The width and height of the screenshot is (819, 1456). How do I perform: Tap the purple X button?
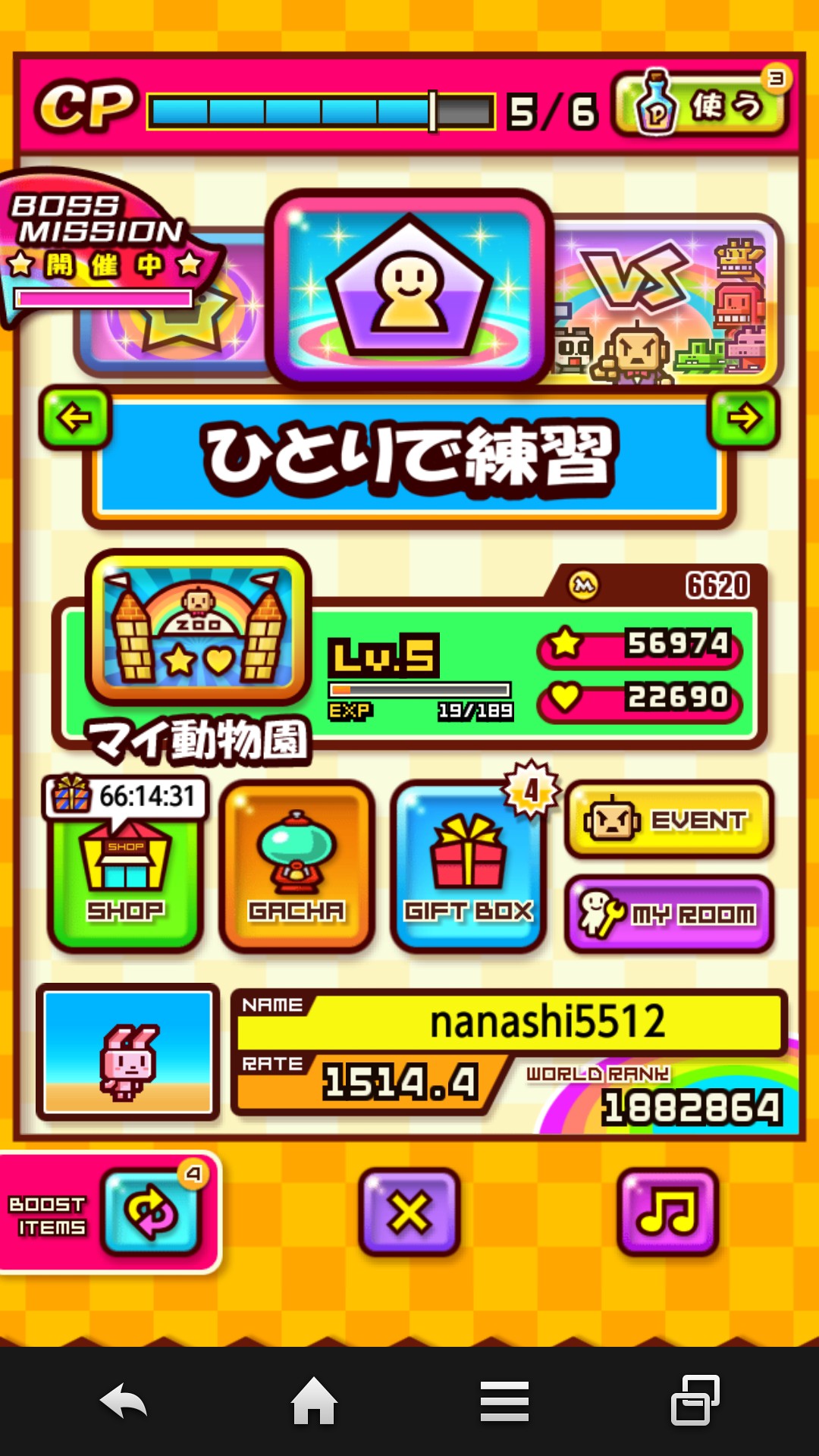(409, 1212)
